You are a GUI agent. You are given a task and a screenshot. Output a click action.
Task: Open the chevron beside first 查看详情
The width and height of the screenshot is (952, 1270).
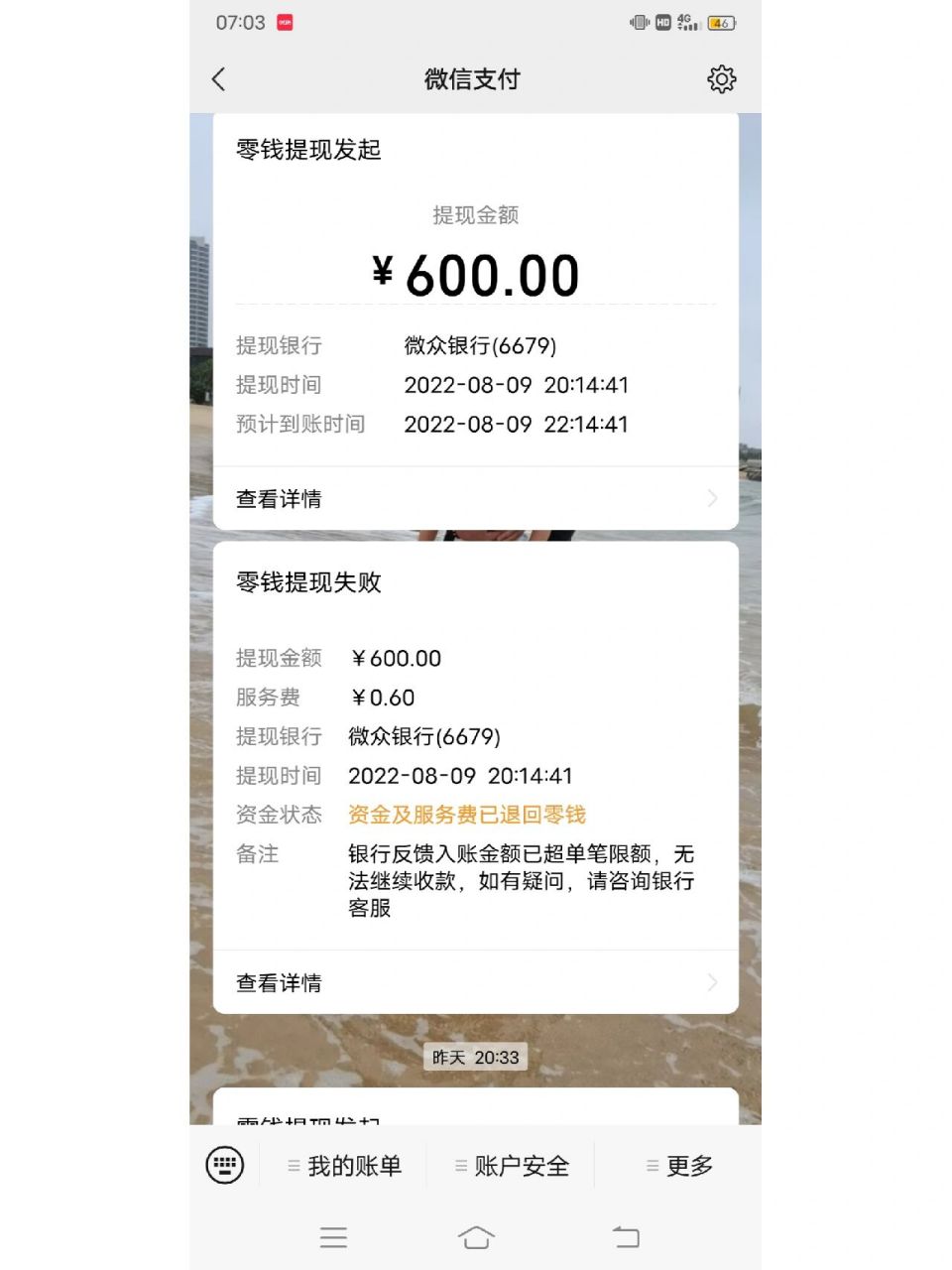point(711,499)
